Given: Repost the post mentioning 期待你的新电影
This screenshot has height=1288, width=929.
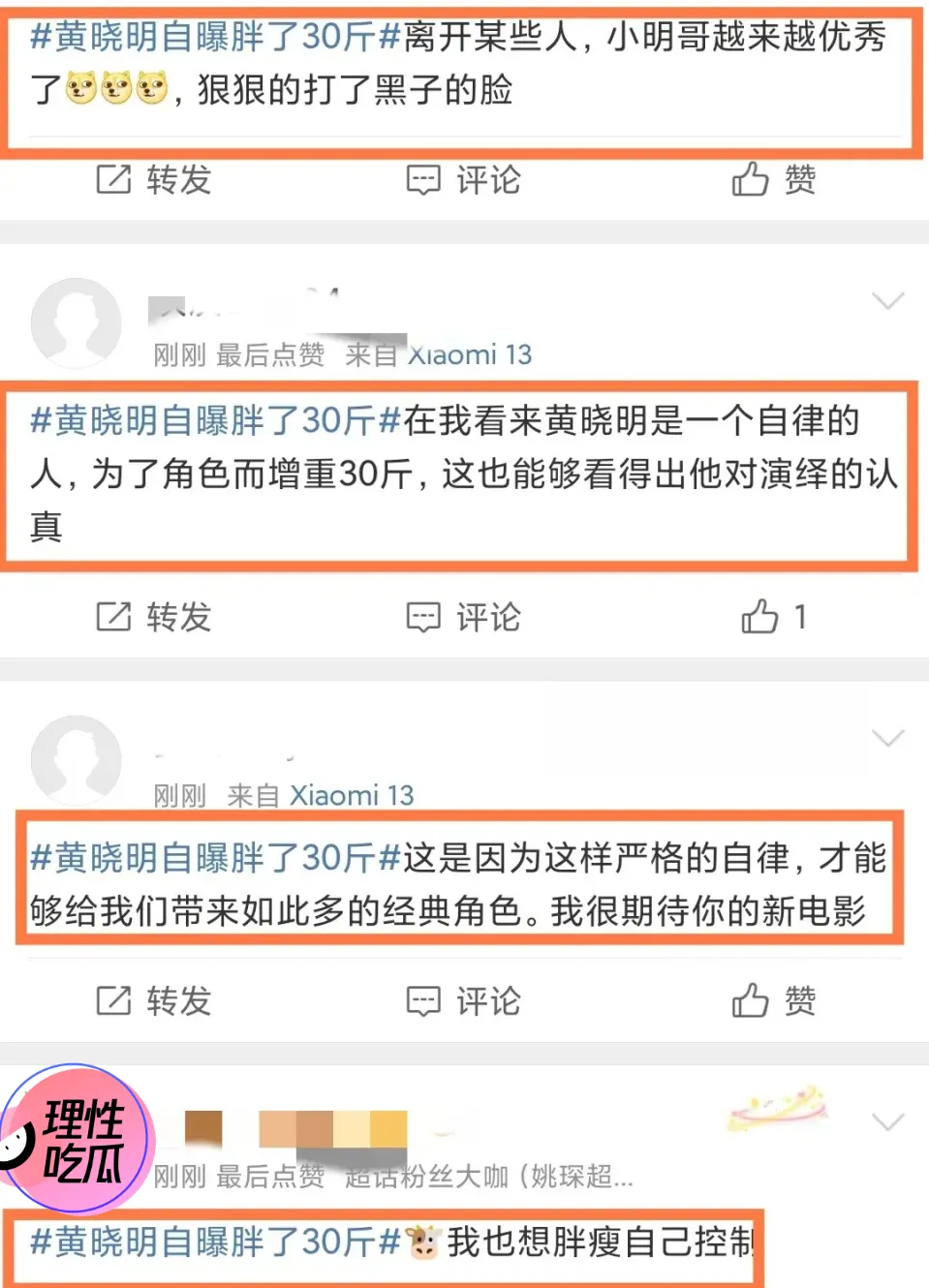Looking at the screenshot, I should [154, 1000].
